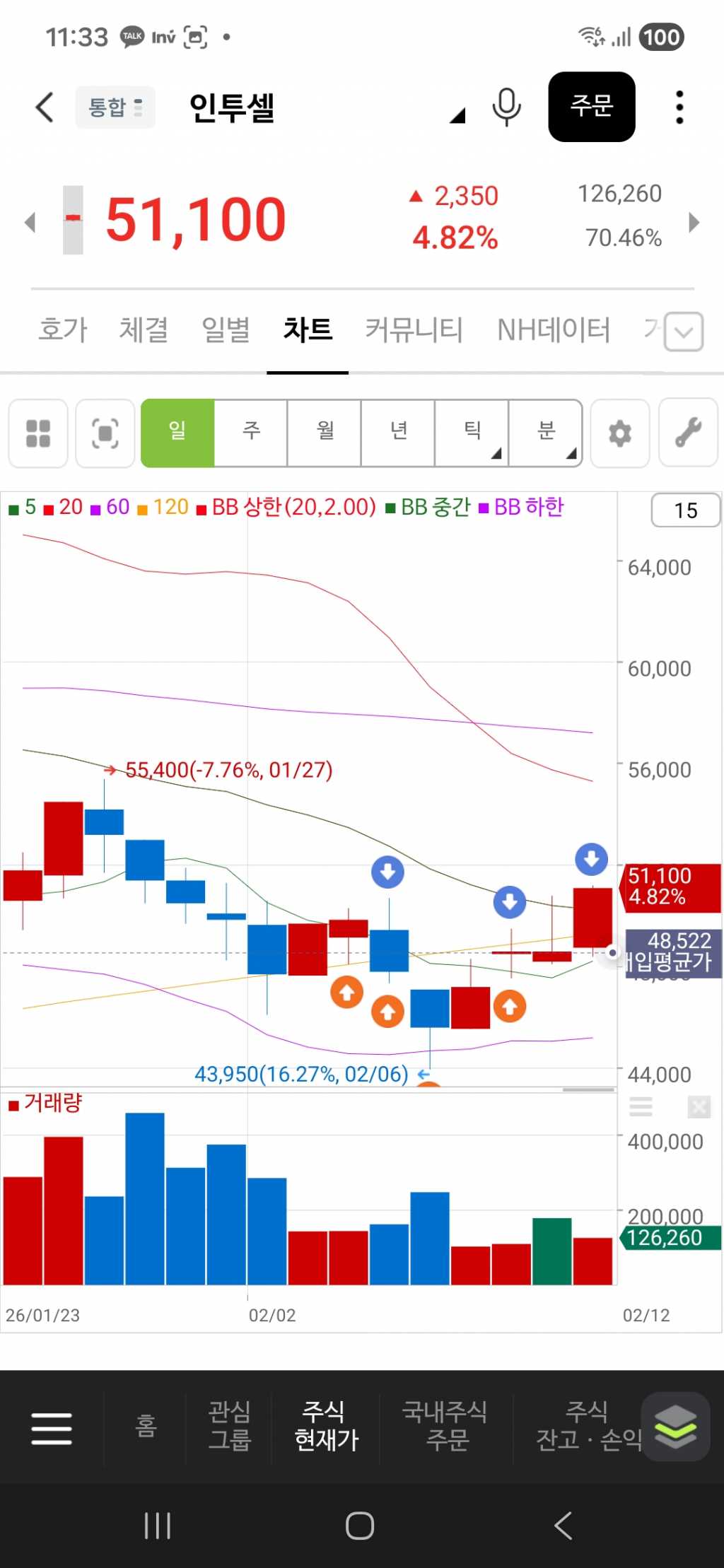Open the 일별 daily tab
Image resolution: width=724 pixels, height=1568 pixels.
tap(226, 329)
